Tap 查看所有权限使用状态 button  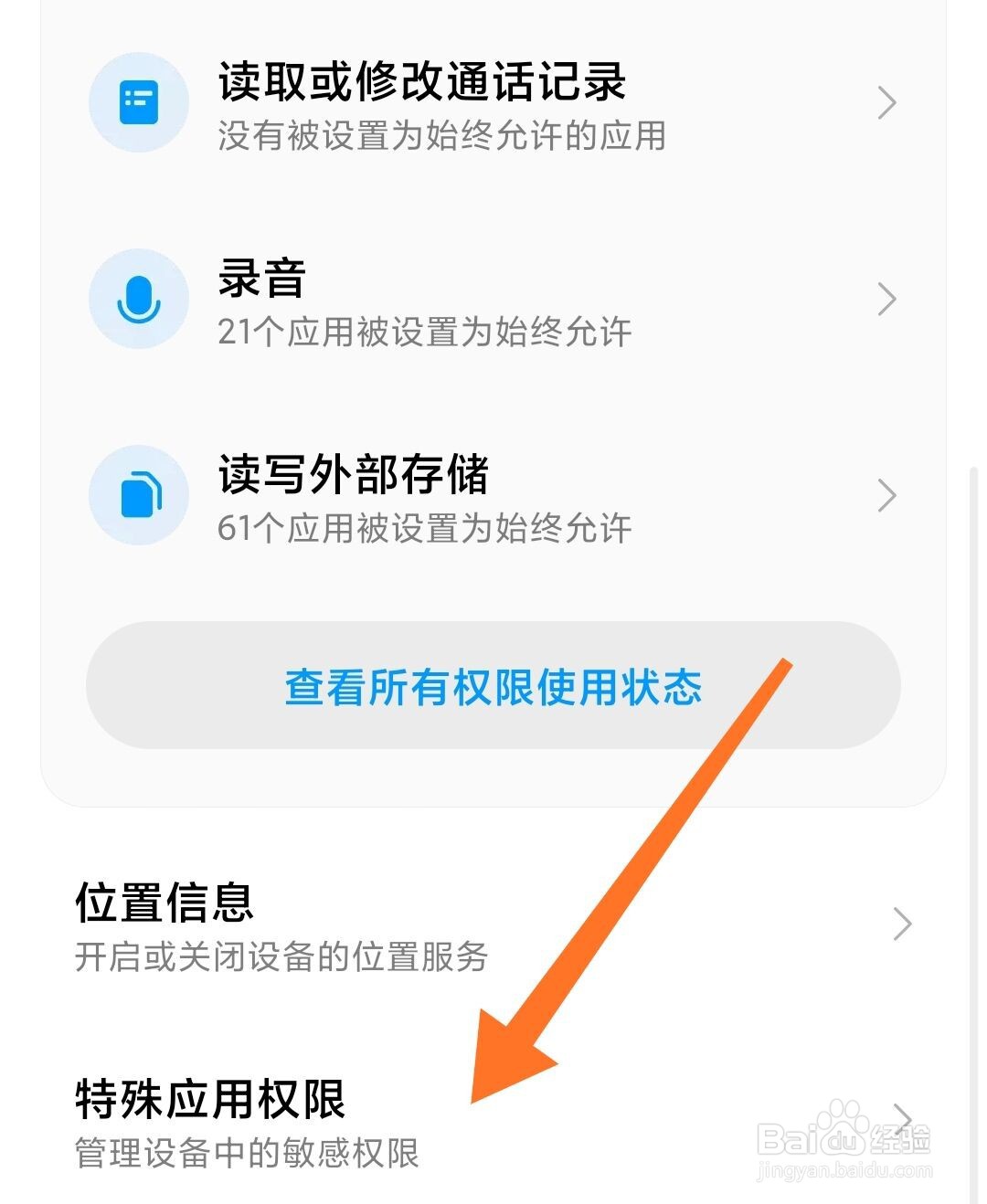493,690
